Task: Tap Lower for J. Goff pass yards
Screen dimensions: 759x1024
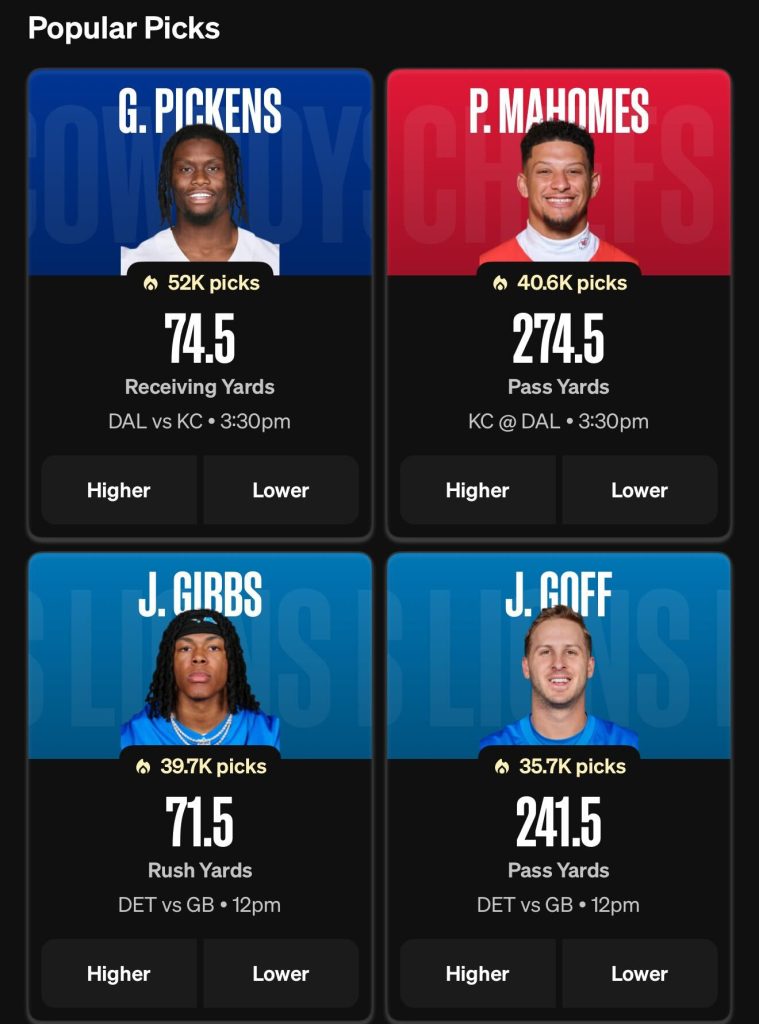Action: click(x=640, y=973)
